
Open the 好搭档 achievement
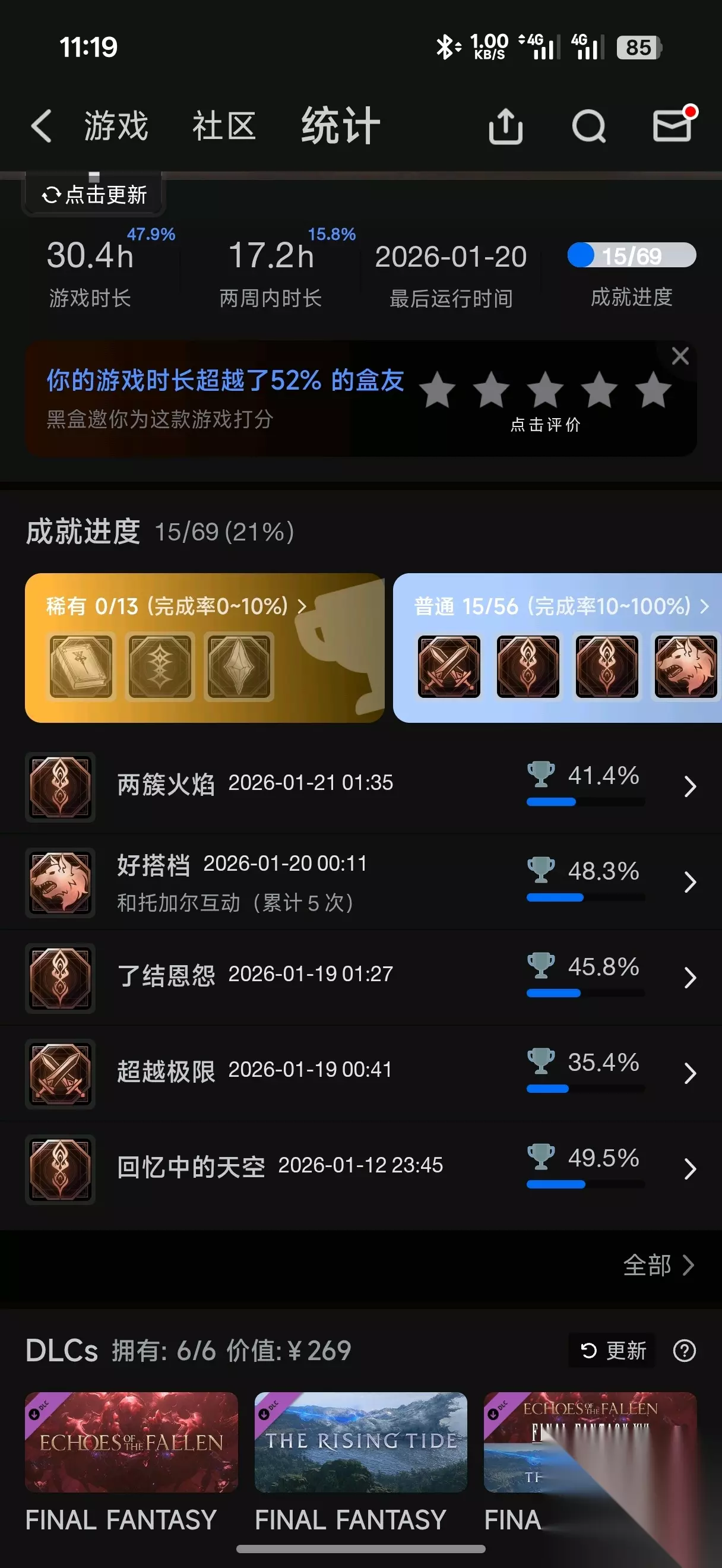click(x=360, y=882)
